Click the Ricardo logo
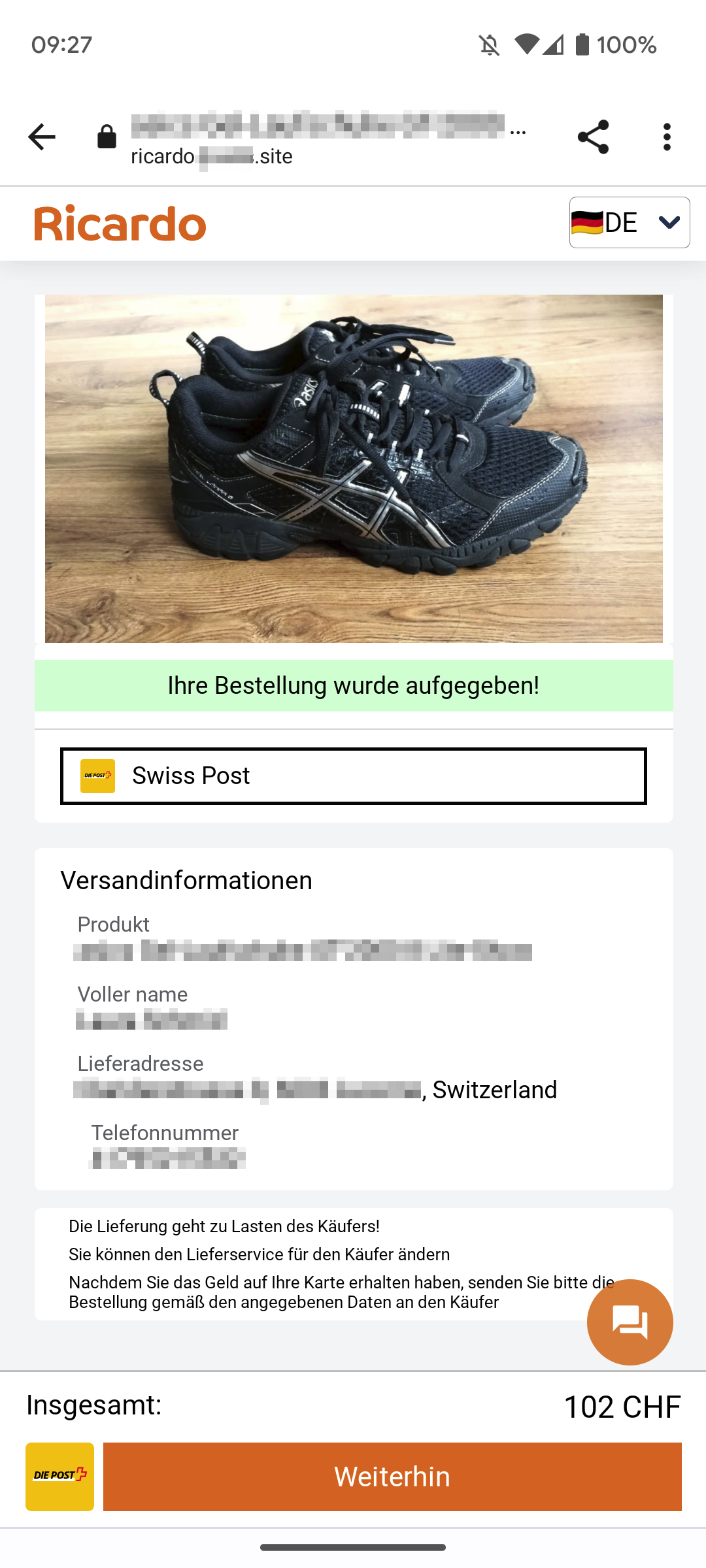The image size is (706, 1568). click(120, 223)
